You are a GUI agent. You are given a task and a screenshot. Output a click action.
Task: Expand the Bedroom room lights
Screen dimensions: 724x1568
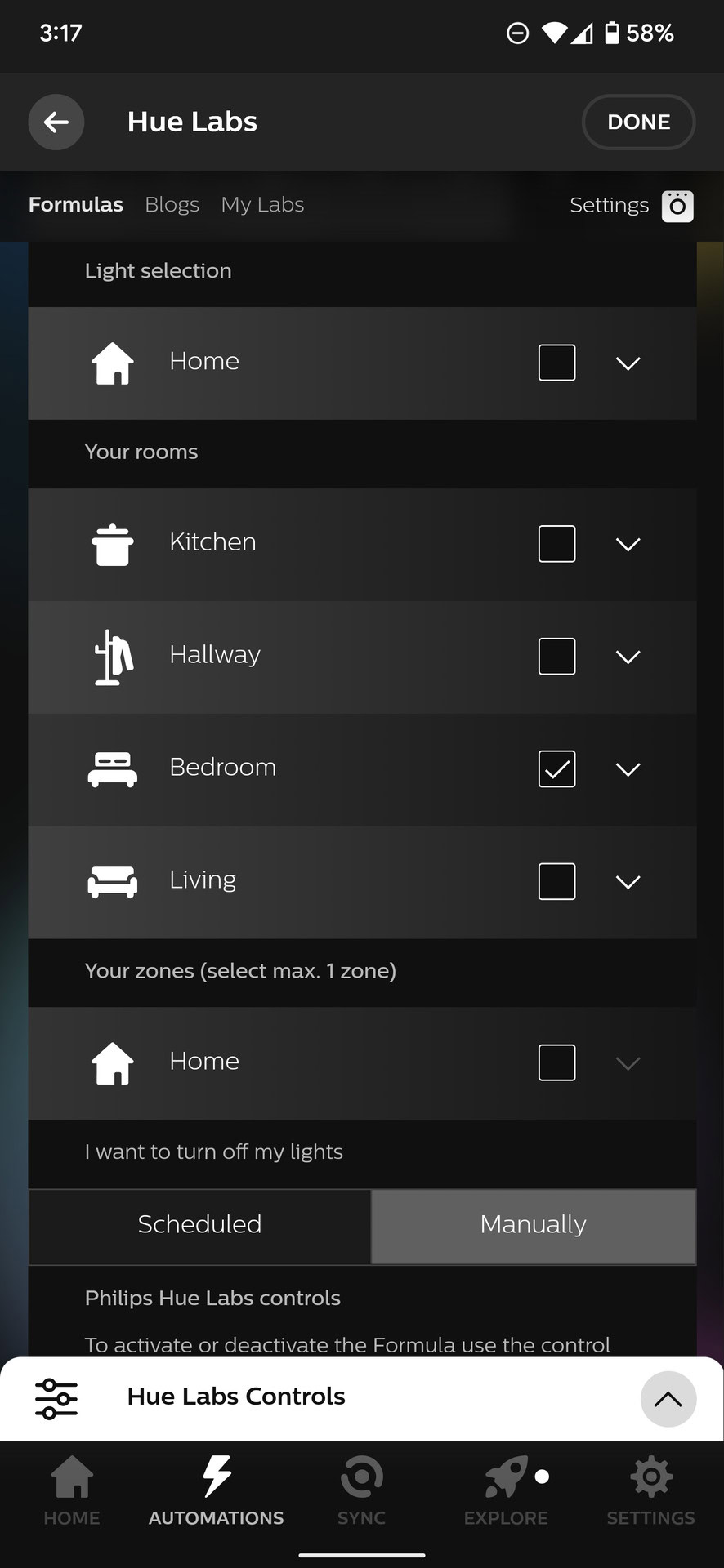pyautogui.click(x=628, y=769)
